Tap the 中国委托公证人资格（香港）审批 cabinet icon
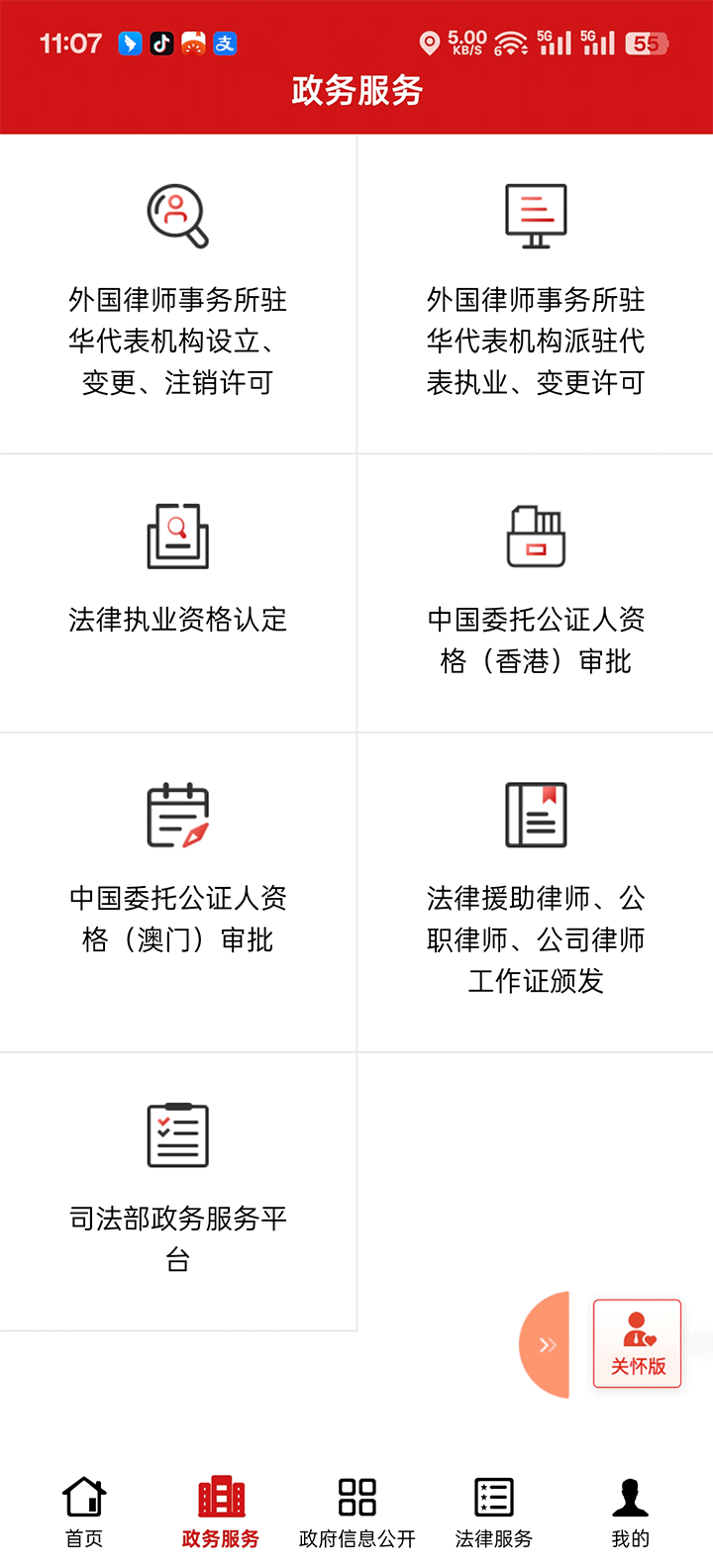The image size is (713, 1568). pyautogui.click(x=535, y=535)
